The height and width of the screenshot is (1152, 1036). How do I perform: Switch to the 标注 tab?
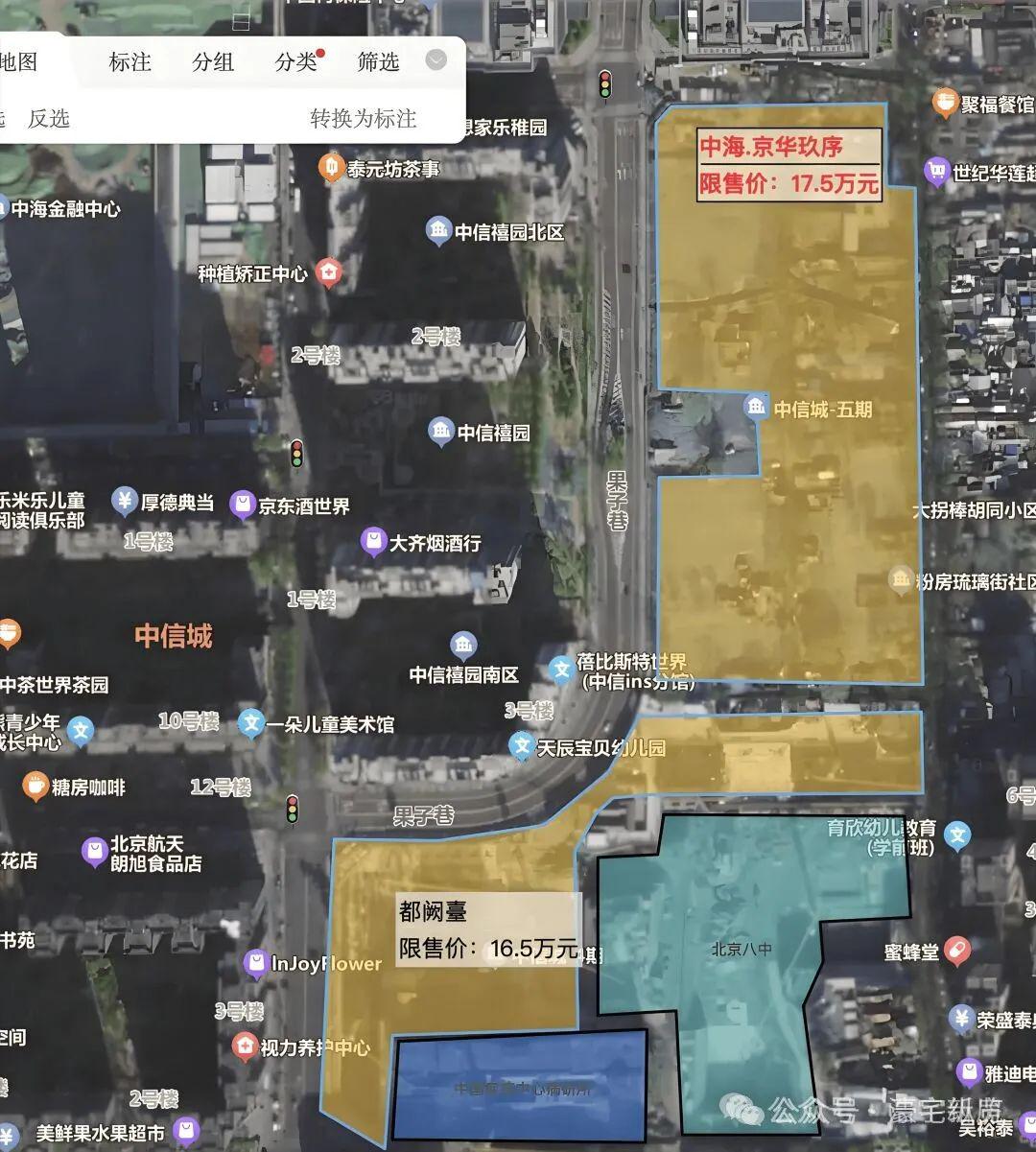point(129,62)
